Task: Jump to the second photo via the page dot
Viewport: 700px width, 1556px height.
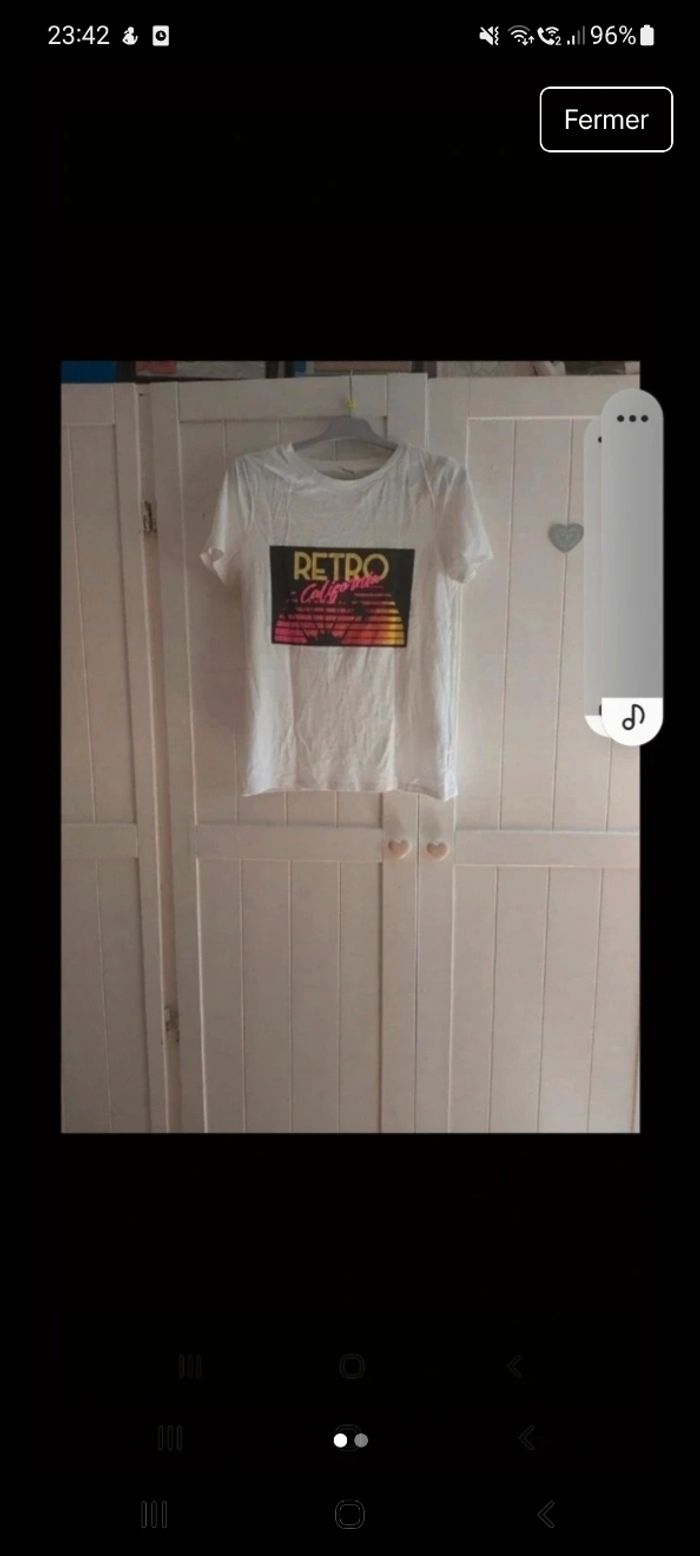Action: 362,1440
